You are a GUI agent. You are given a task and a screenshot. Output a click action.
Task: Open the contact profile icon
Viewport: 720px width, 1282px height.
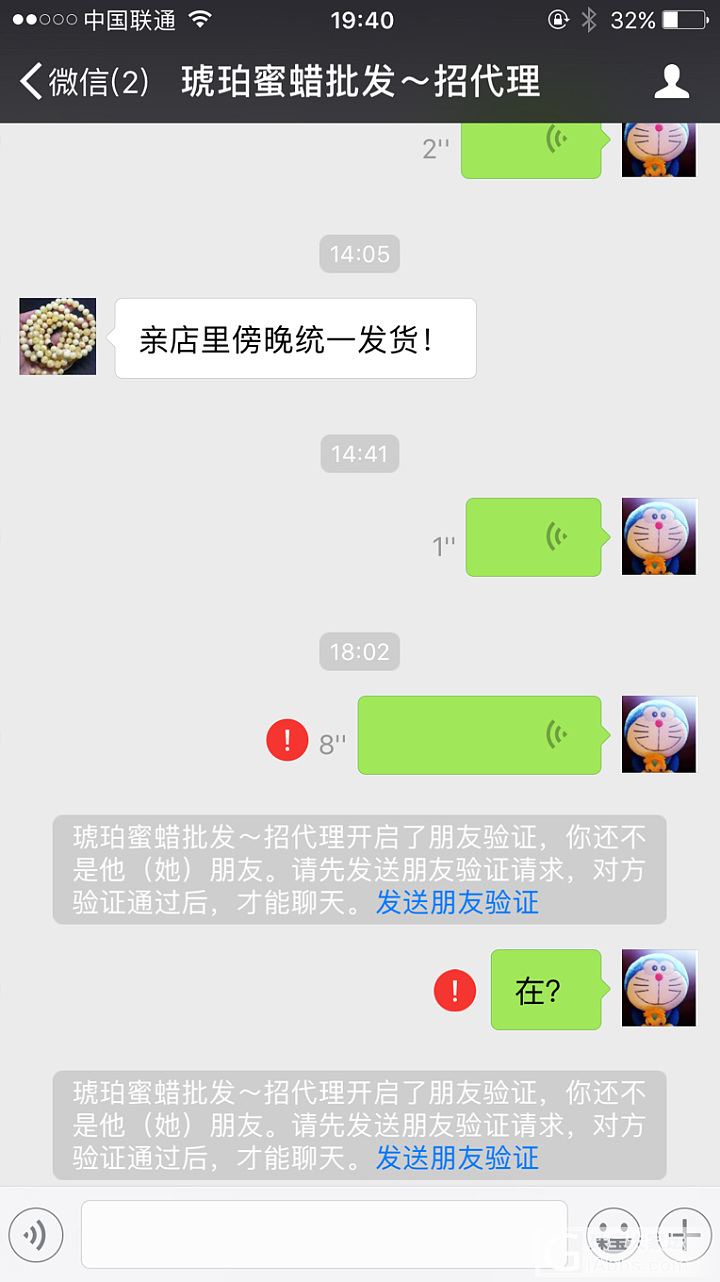pyautogui.click(x=672, y=82)
